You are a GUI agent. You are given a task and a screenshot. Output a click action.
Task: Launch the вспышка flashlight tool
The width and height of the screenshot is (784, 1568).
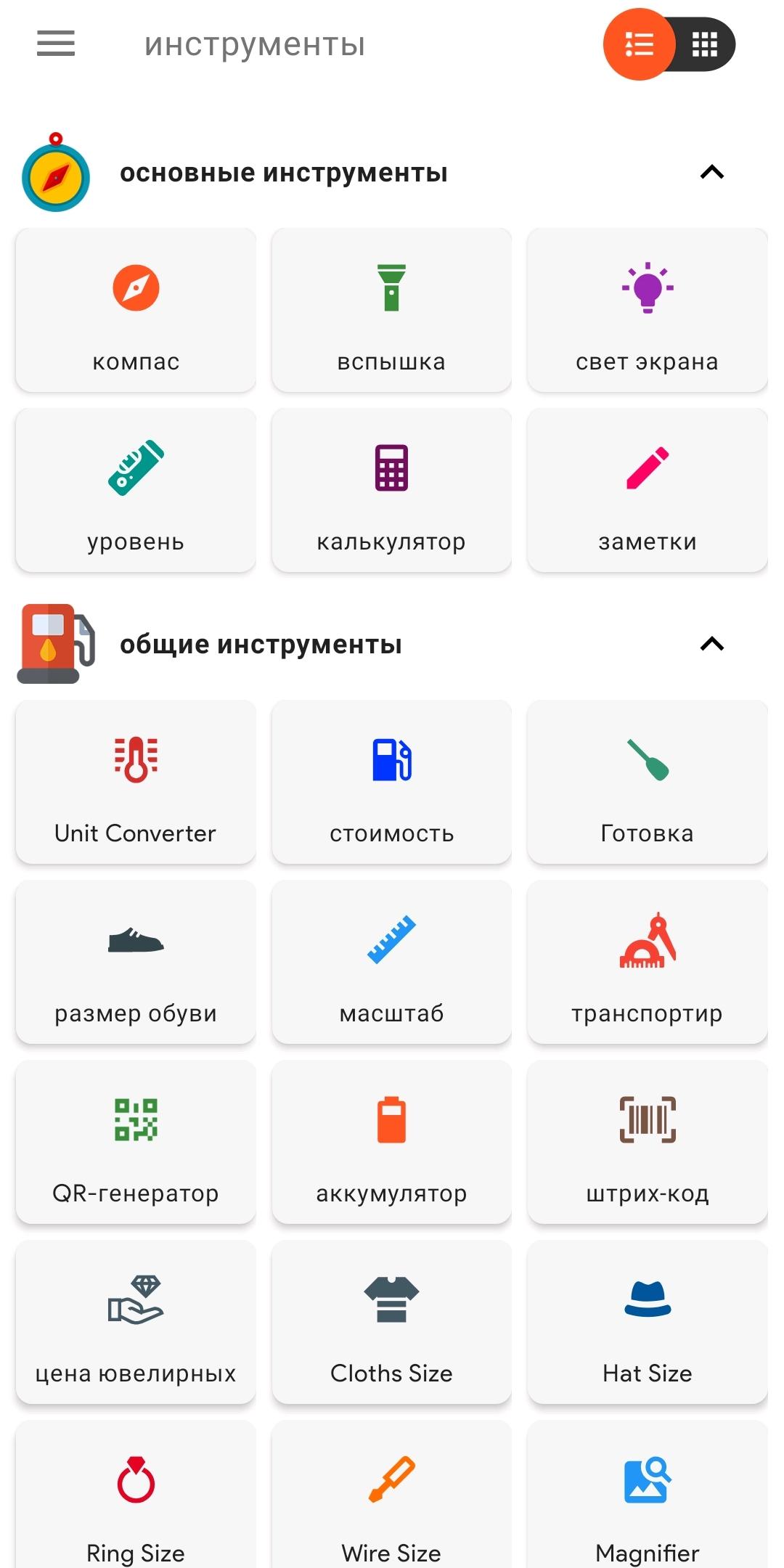391,311
